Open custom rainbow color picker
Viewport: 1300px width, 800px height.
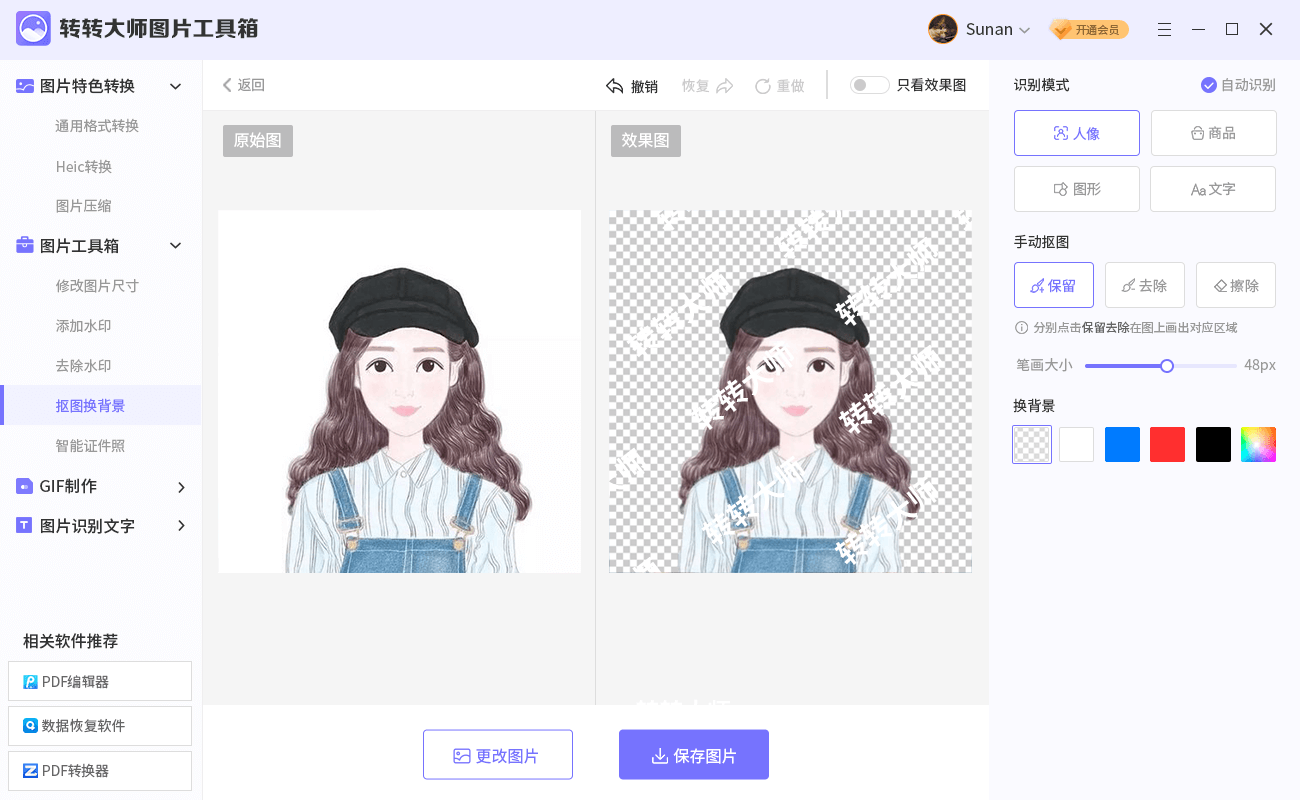(1258, 444)
